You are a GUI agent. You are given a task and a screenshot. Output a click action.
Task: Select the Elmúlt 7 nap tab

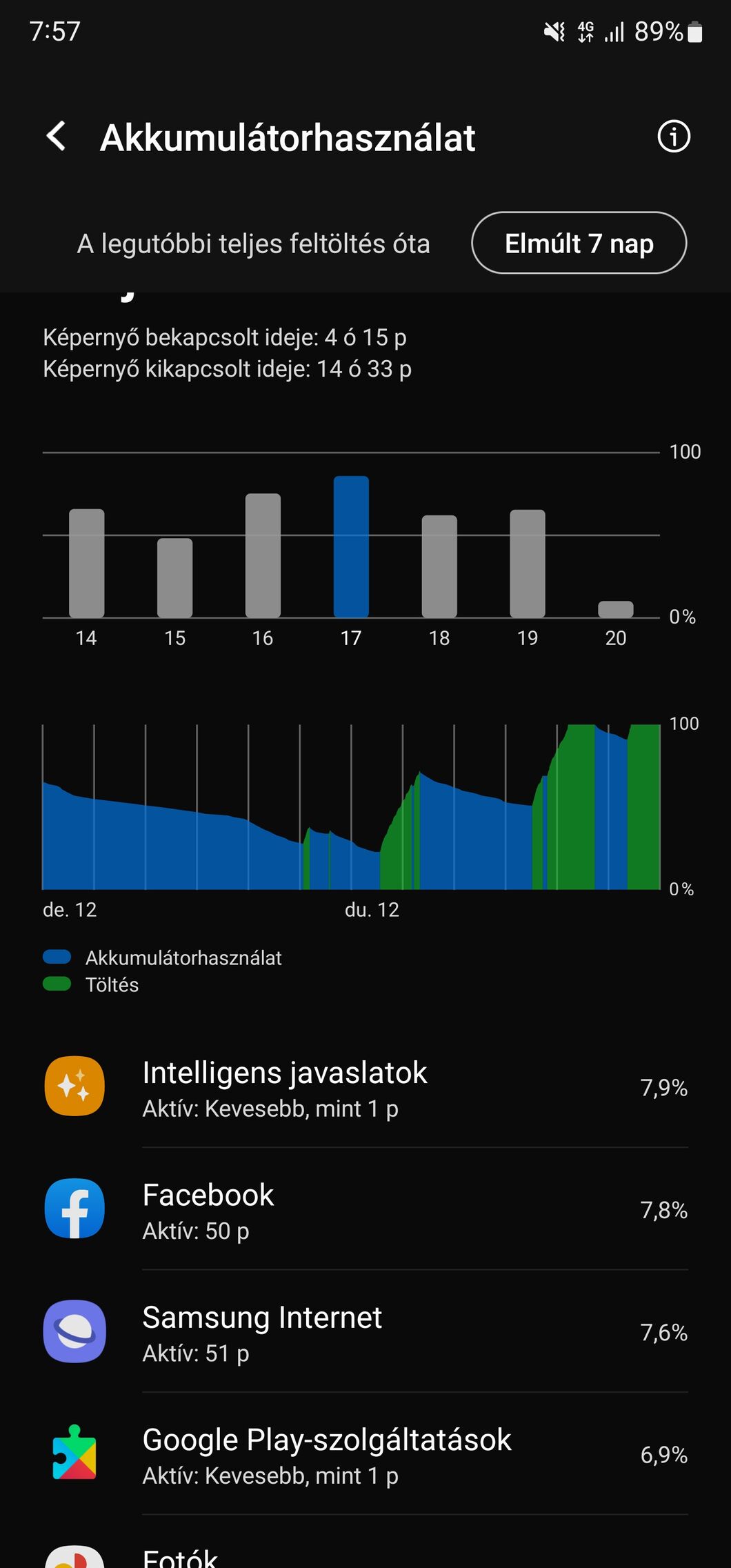(x=579, y=243)
